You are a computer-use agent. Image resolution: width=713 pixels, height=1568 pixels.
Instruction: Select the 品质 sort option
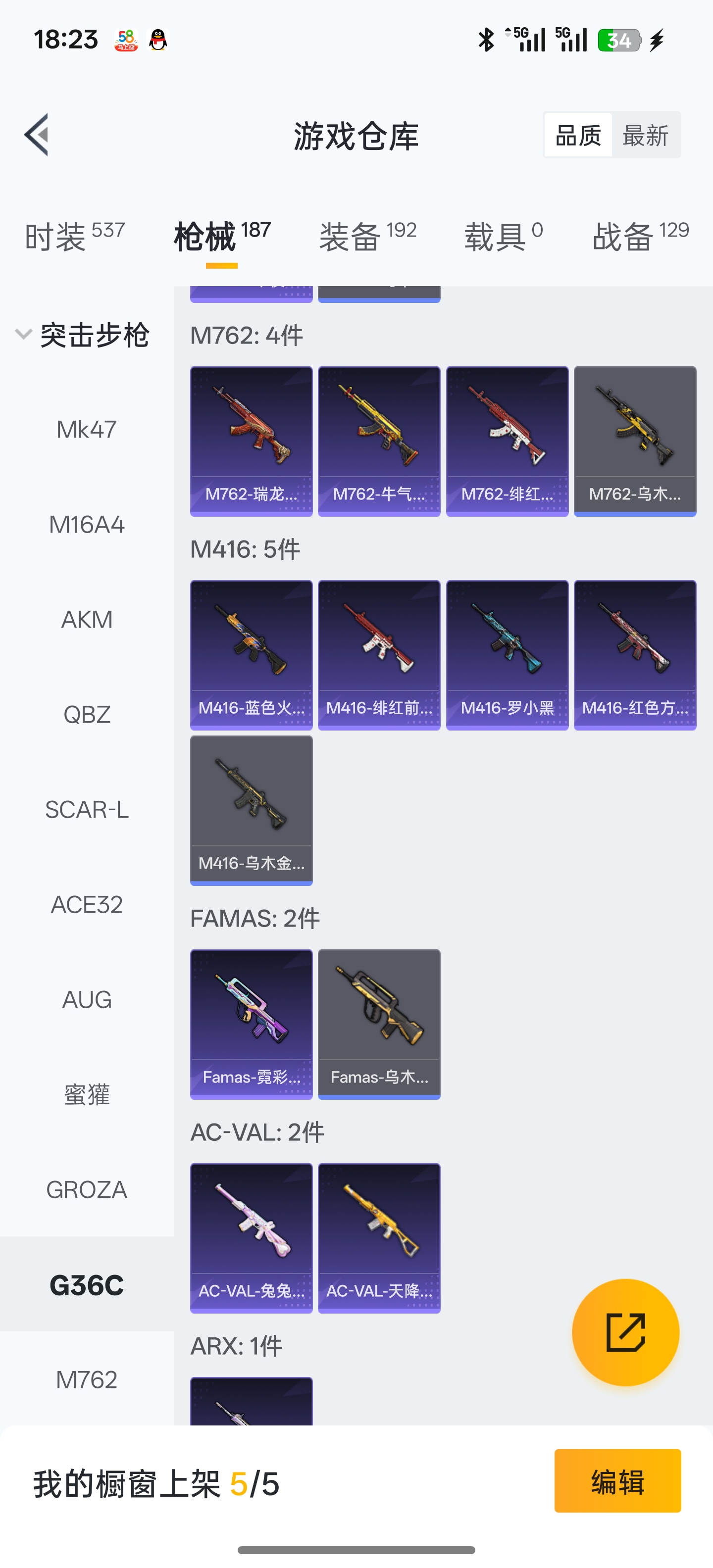(x=578, y=135)
